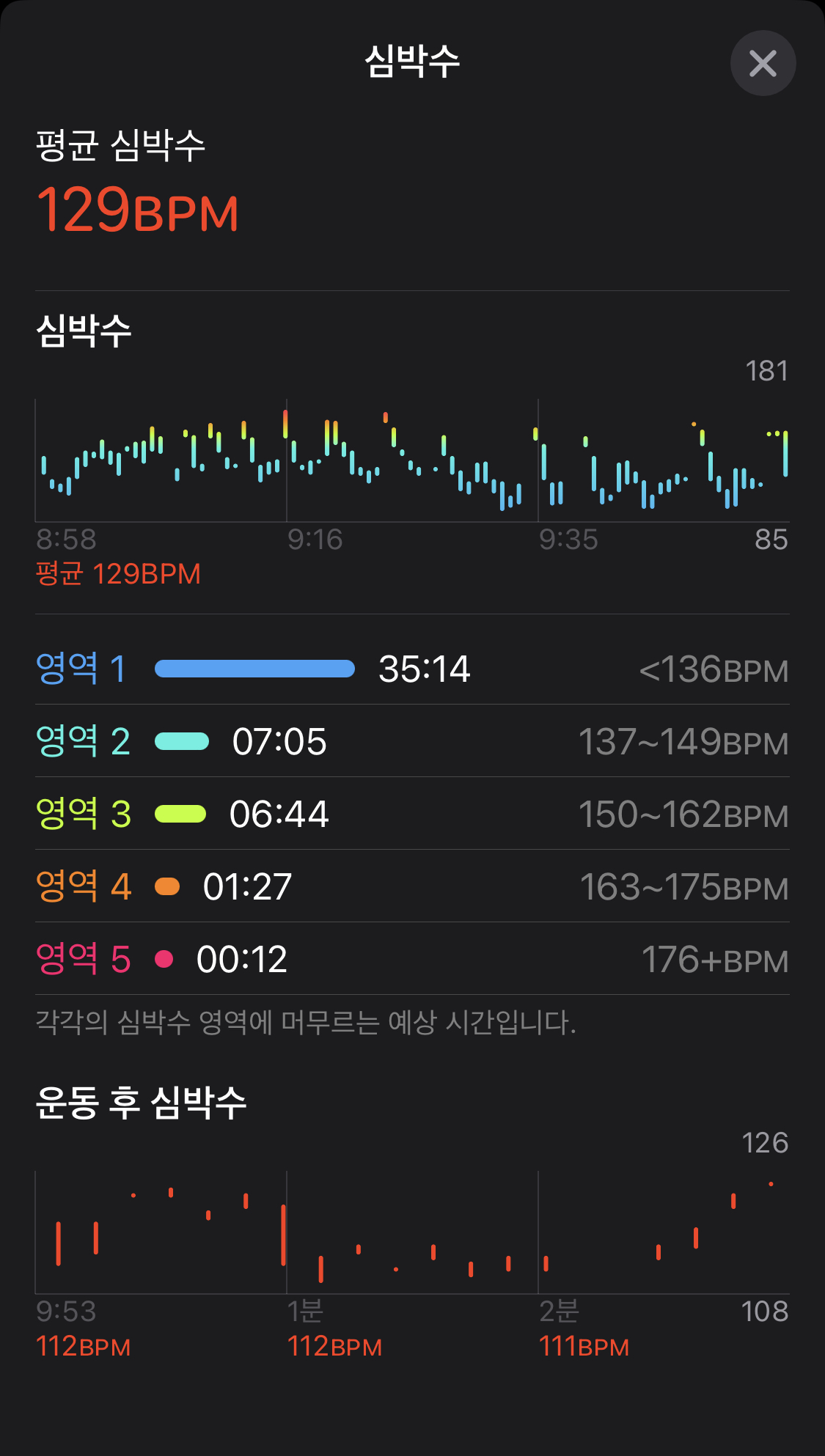The image size is (825, 1456).
Task: Close the 심박수 heart rate sheet
Action: 763,63
